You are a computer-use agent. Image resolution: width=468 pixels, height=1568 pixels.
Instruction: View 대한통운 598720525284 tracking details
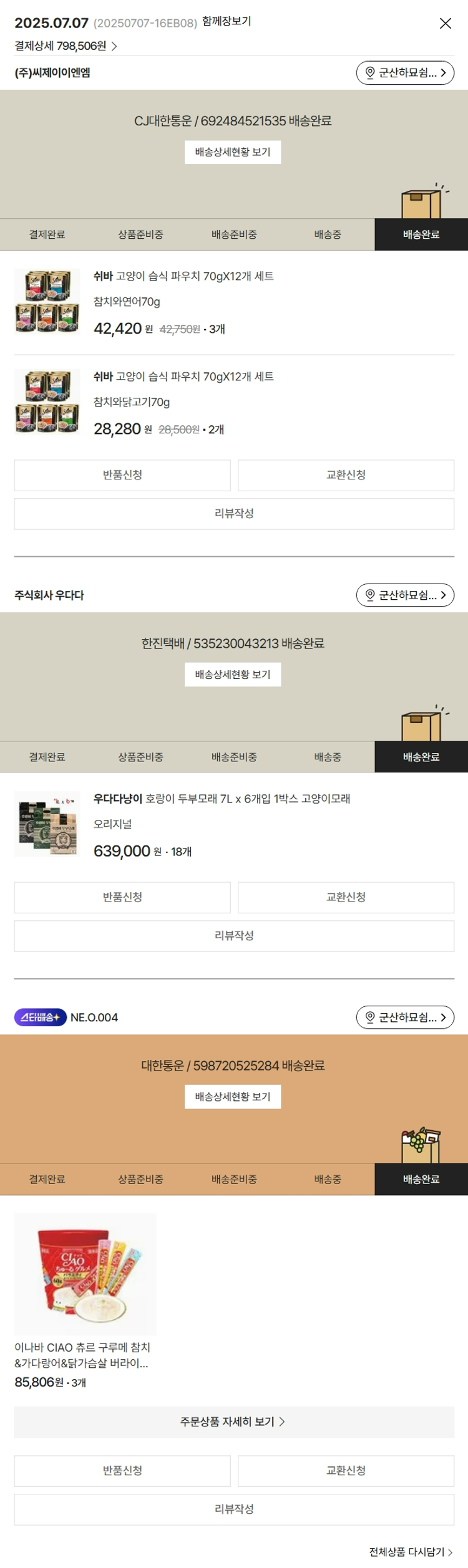tap(232, 1097)
